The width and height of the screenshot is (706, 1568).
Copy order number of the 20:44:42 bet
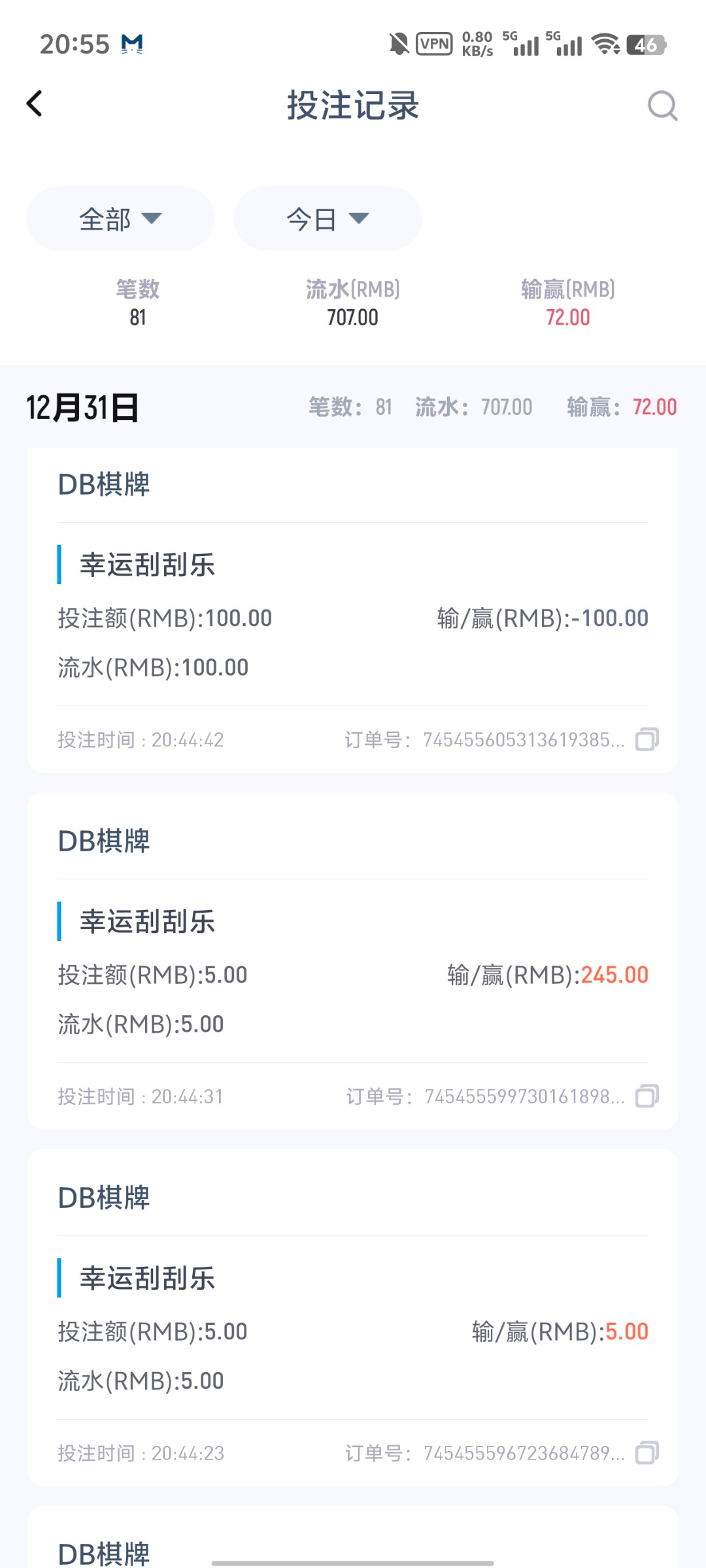coord(647,740)
